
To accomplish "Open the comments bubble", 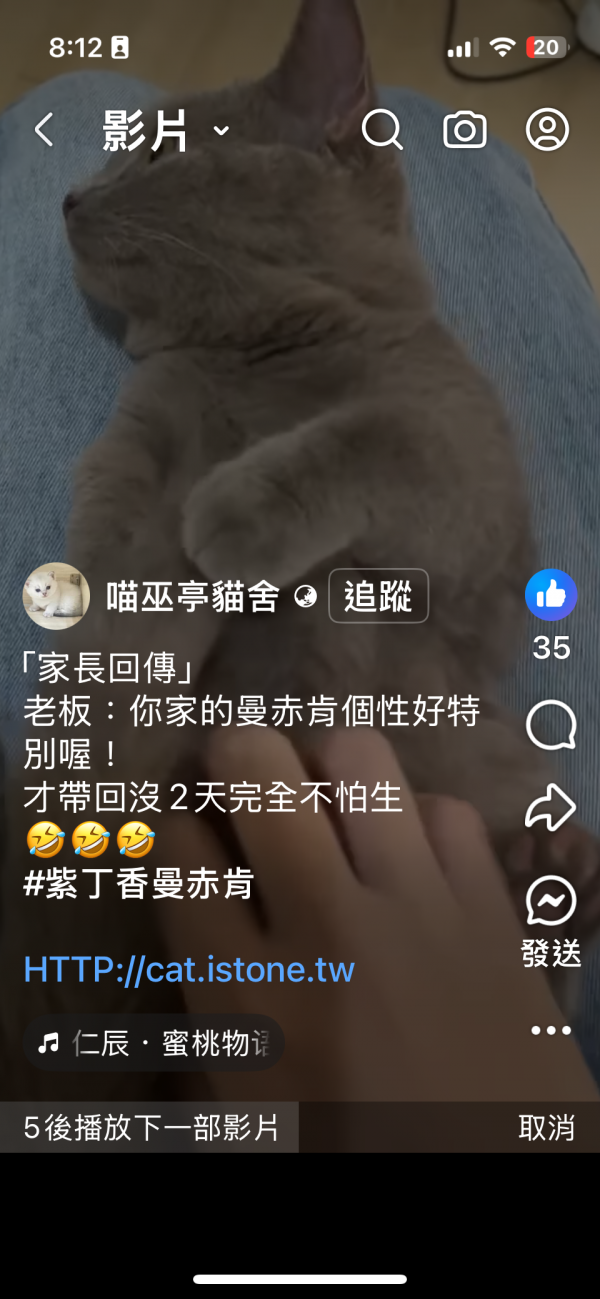I will (x=551, y=725).
